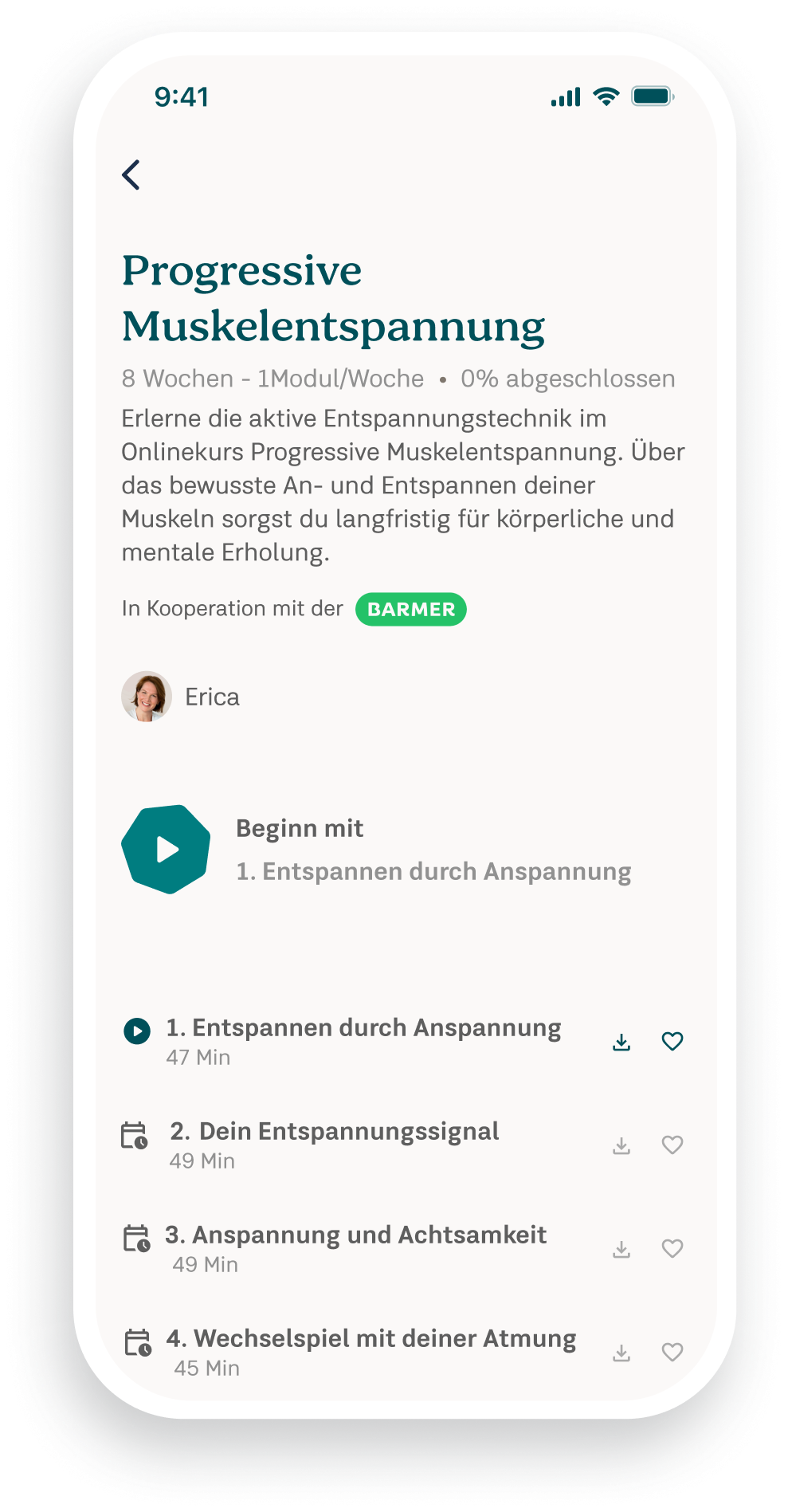The height and width of the screenshot is (1512, 788).
Task: Start the course with the large play button
Action: coord(166,850)
